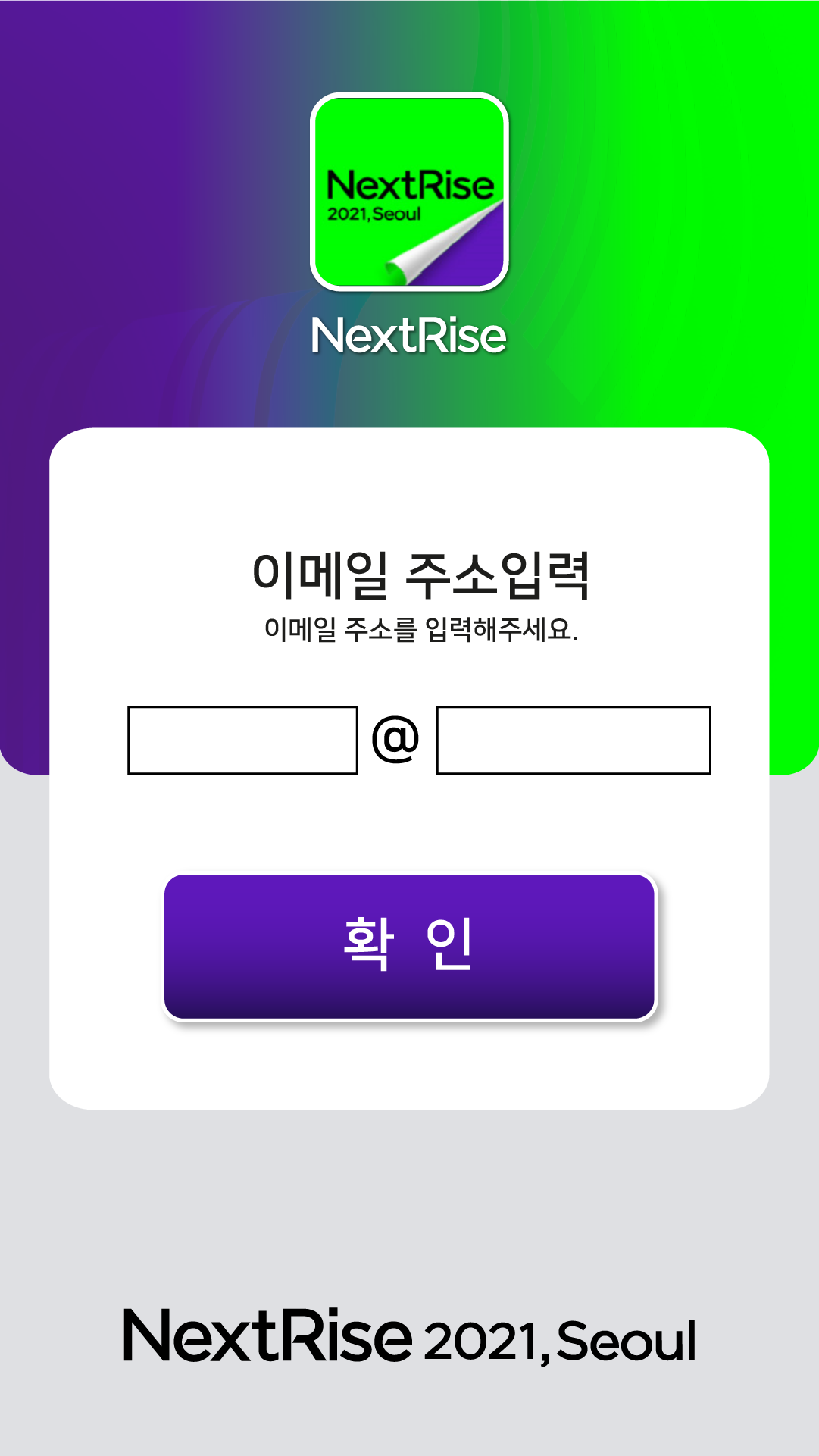Confirm email with the 확인 button
The height and width of the screenshot is (1456, 819).
point(409,947)
